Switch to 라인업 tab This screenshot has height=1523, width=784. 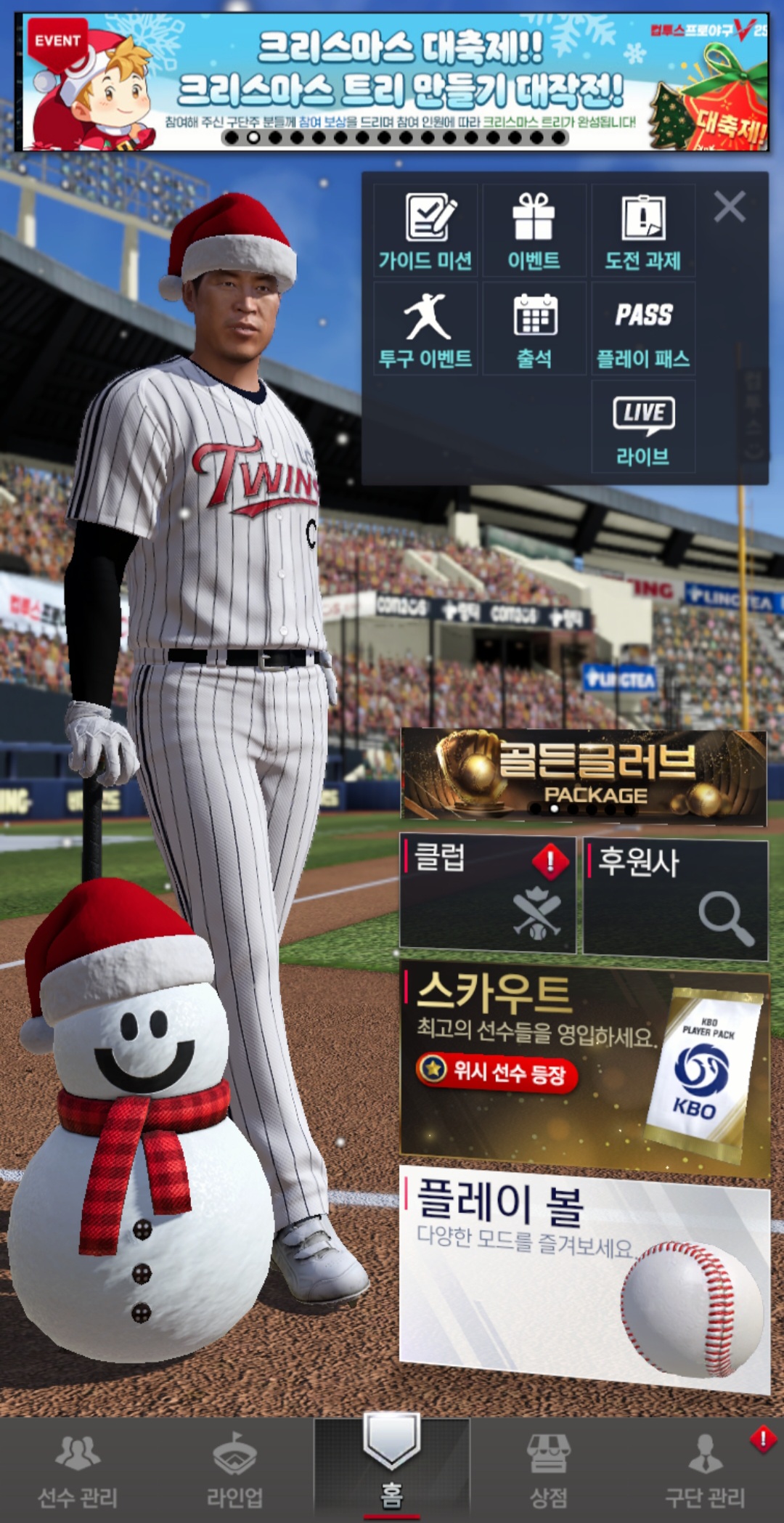pos(234,1471)
